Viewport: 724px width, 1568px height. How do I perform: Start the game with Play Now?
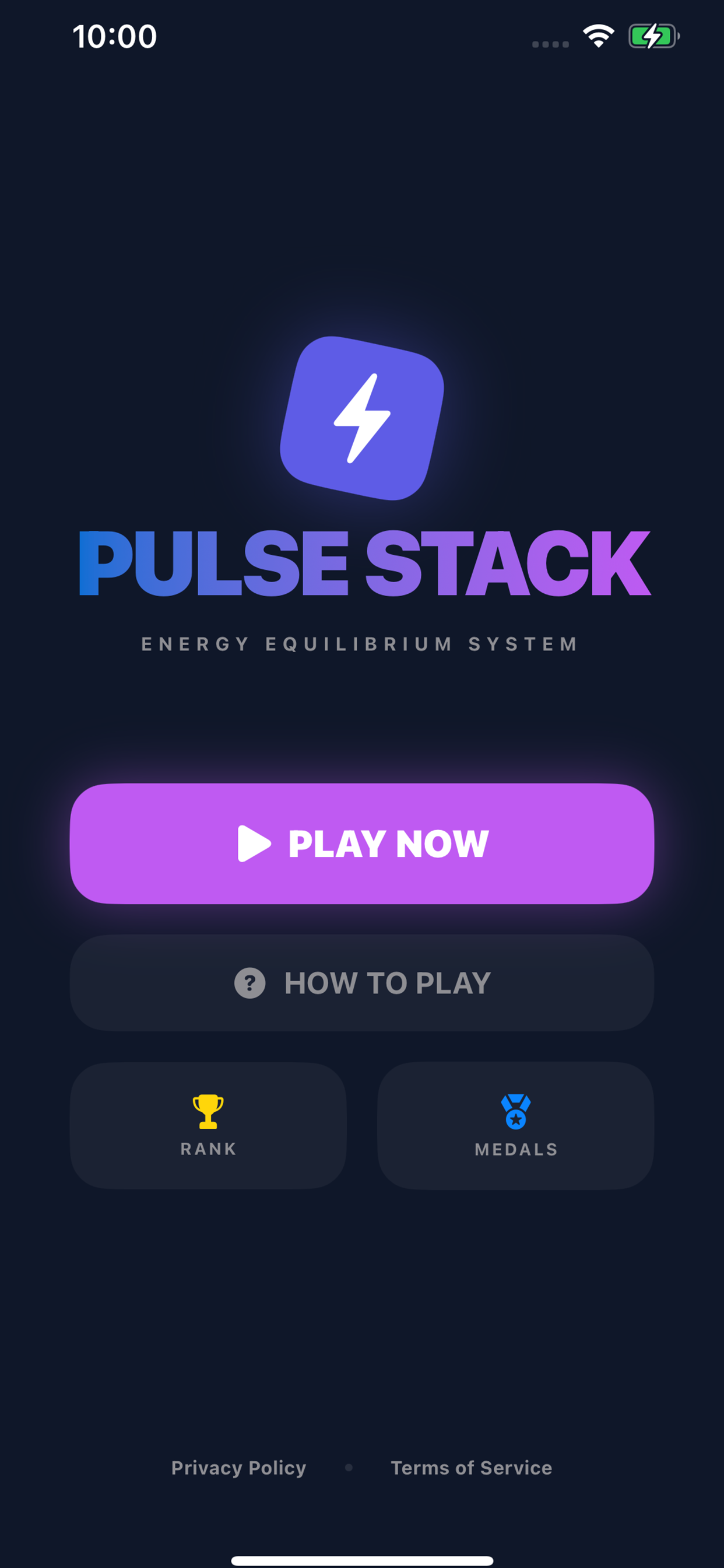click(x=362, y=843)
